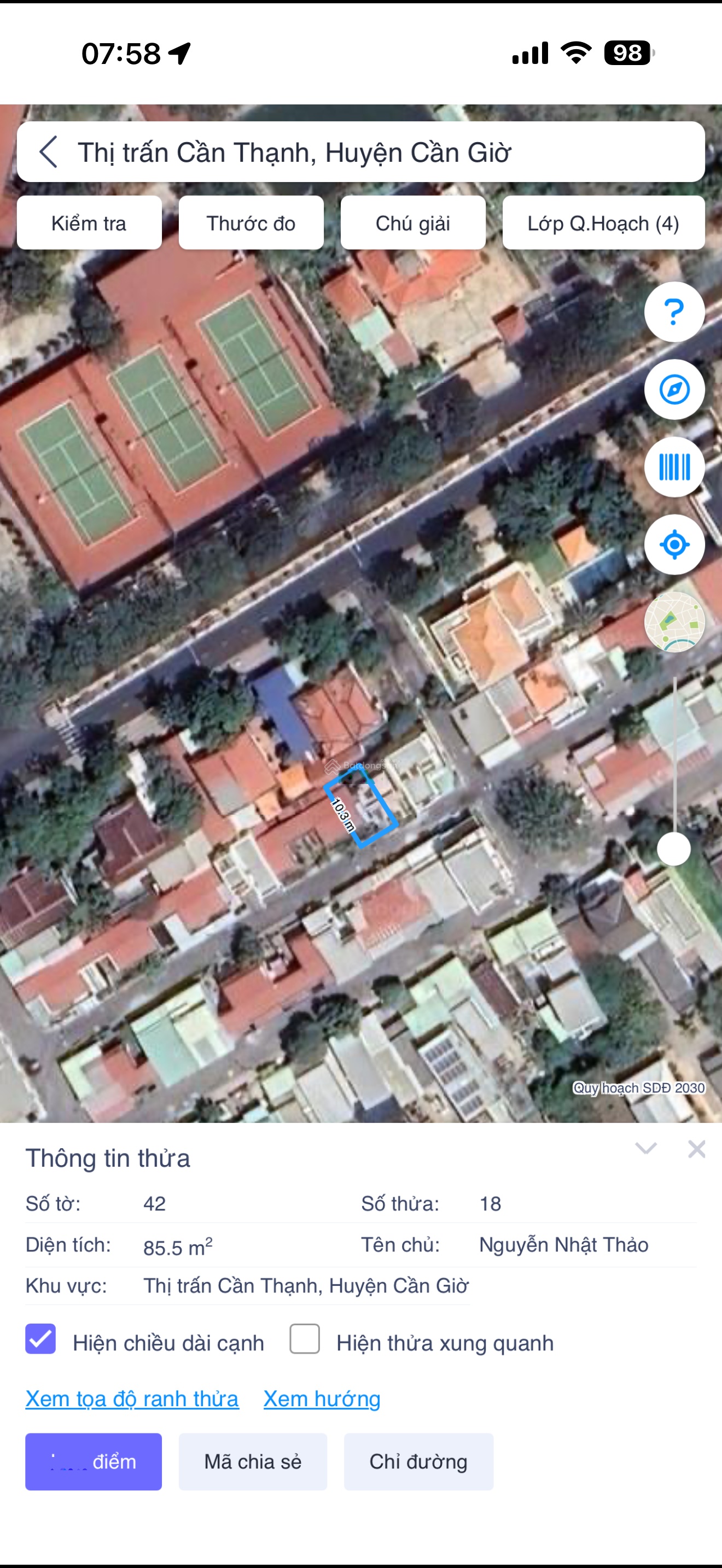Viewport: 722px width, 1568px height.
Task: Enable Hiện thửa xung quanh checkbox
Action: point(305,1339)
